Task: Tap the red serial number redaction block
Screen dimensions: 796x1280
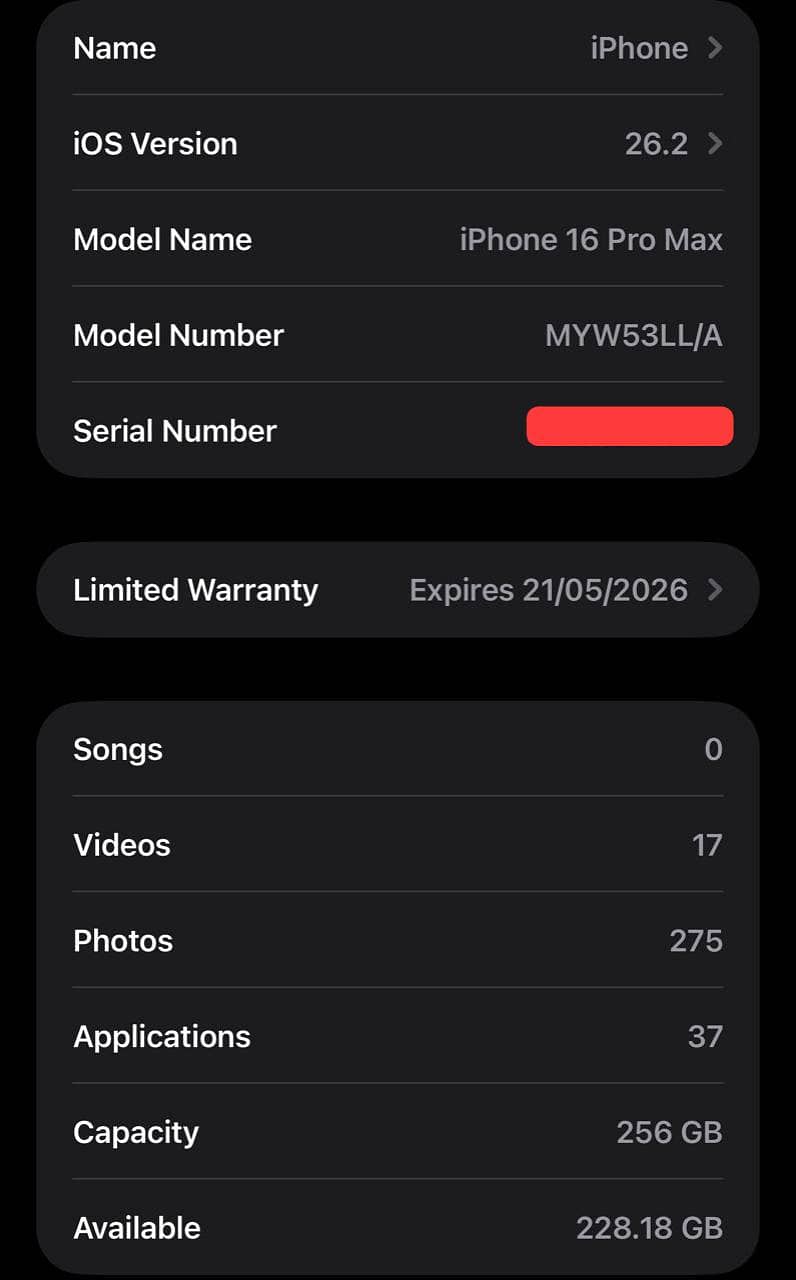Action: [x=629, y=426]
